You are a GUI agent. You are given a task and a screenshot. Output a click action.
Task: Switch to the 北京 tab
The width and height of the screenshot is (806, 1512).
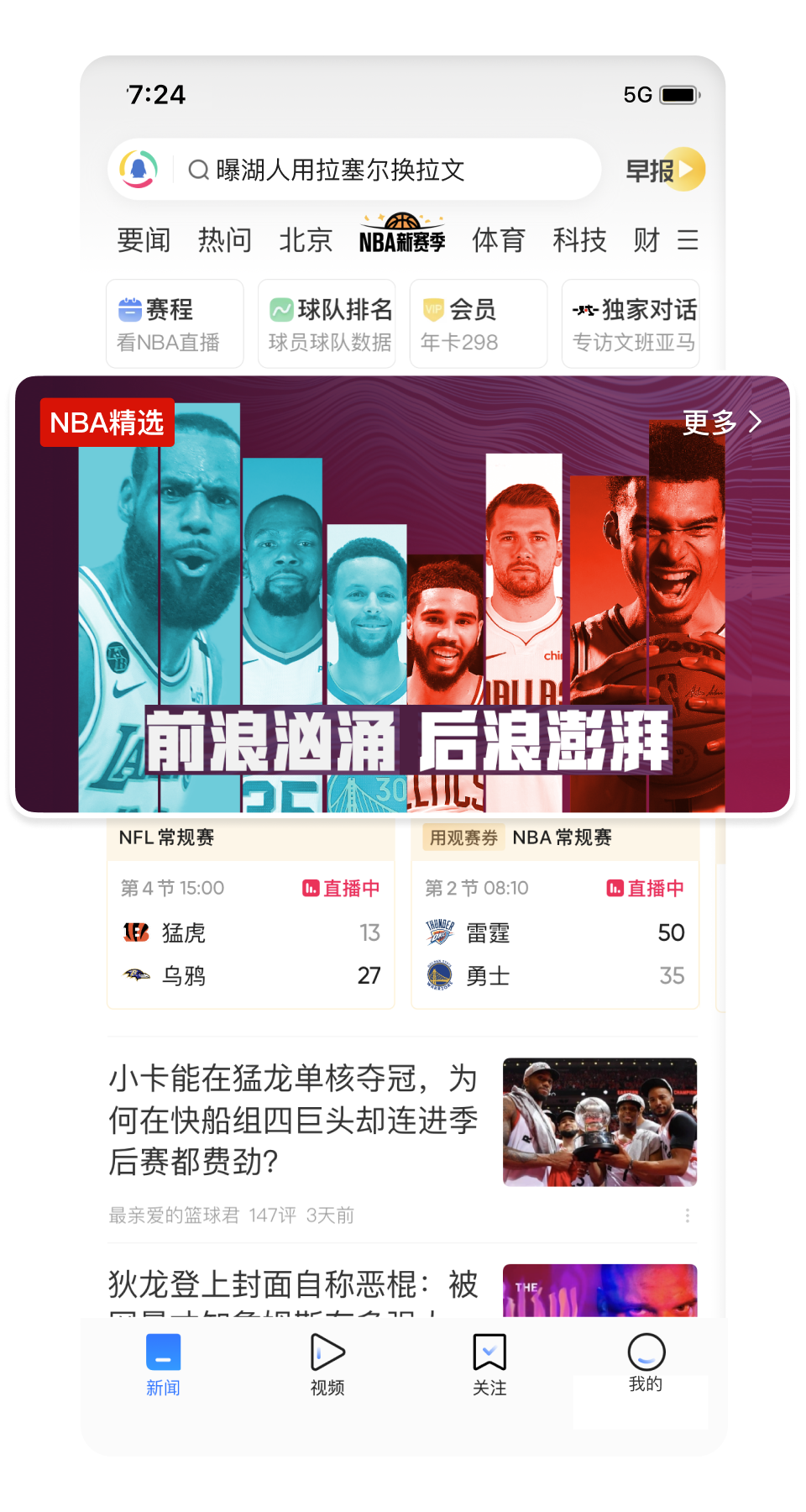click(x=305, y=240)
